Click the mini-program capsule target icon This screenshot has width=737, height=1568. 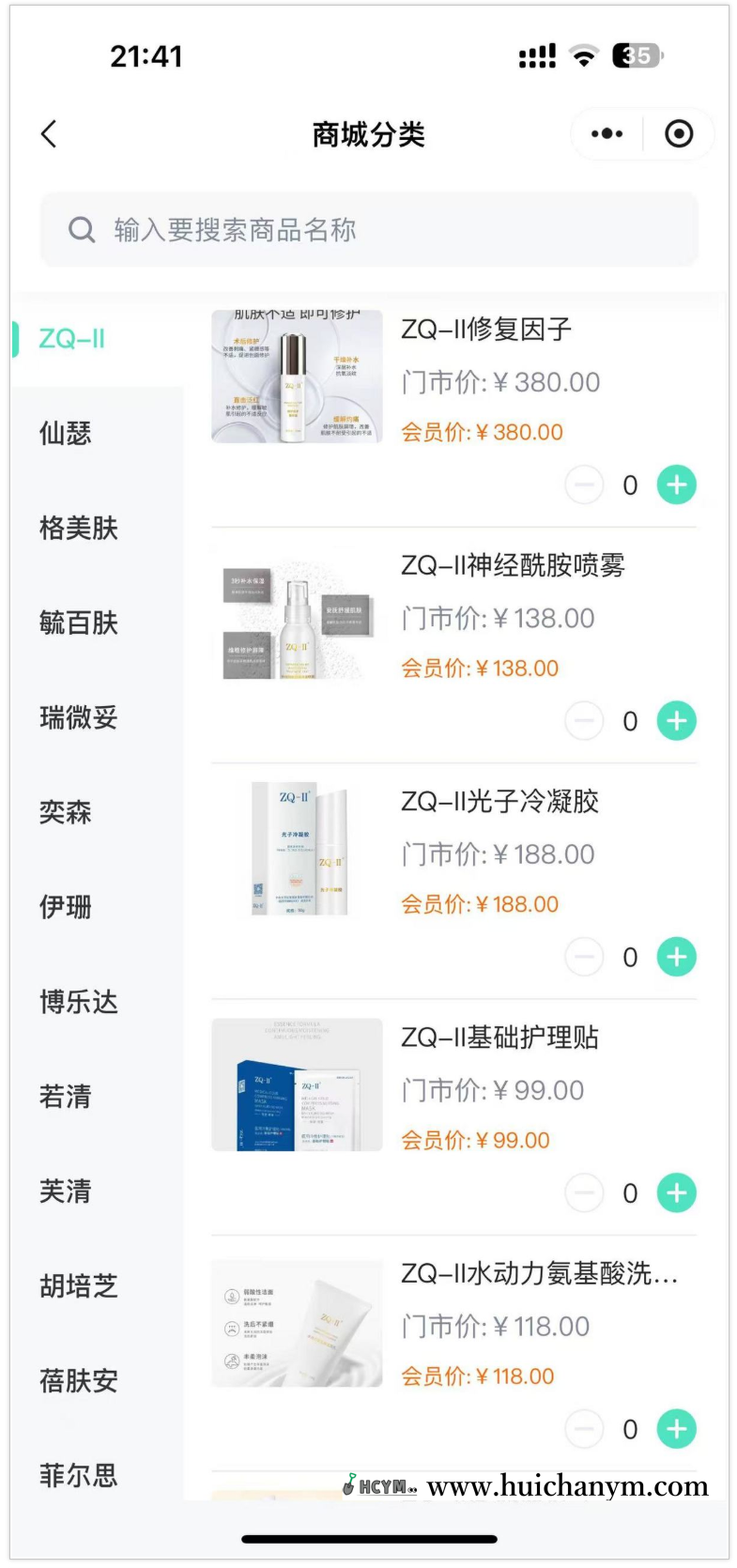(x=678, y=133)
